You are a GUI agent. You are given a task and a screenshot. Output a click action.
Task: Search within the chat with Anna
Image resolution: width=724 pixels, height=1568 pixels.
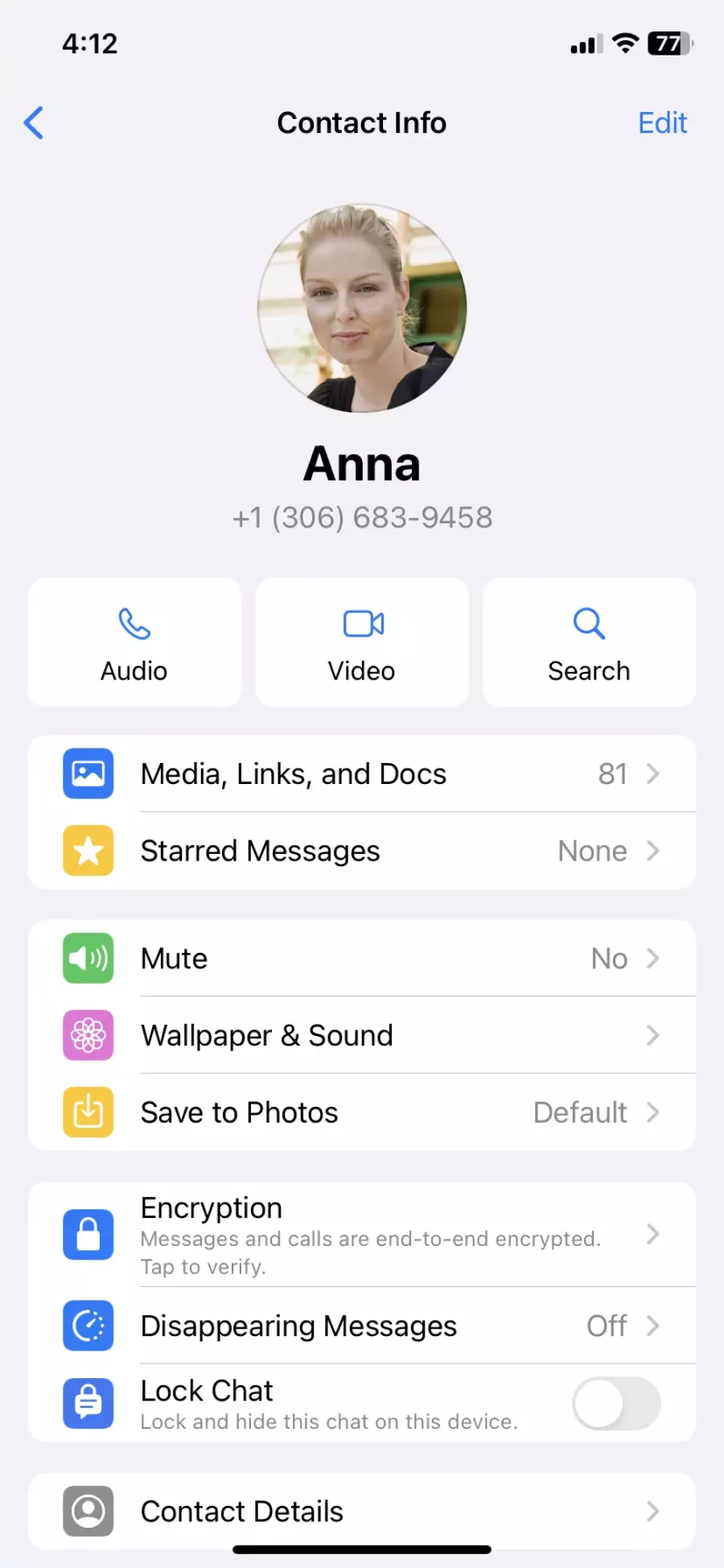589,642
